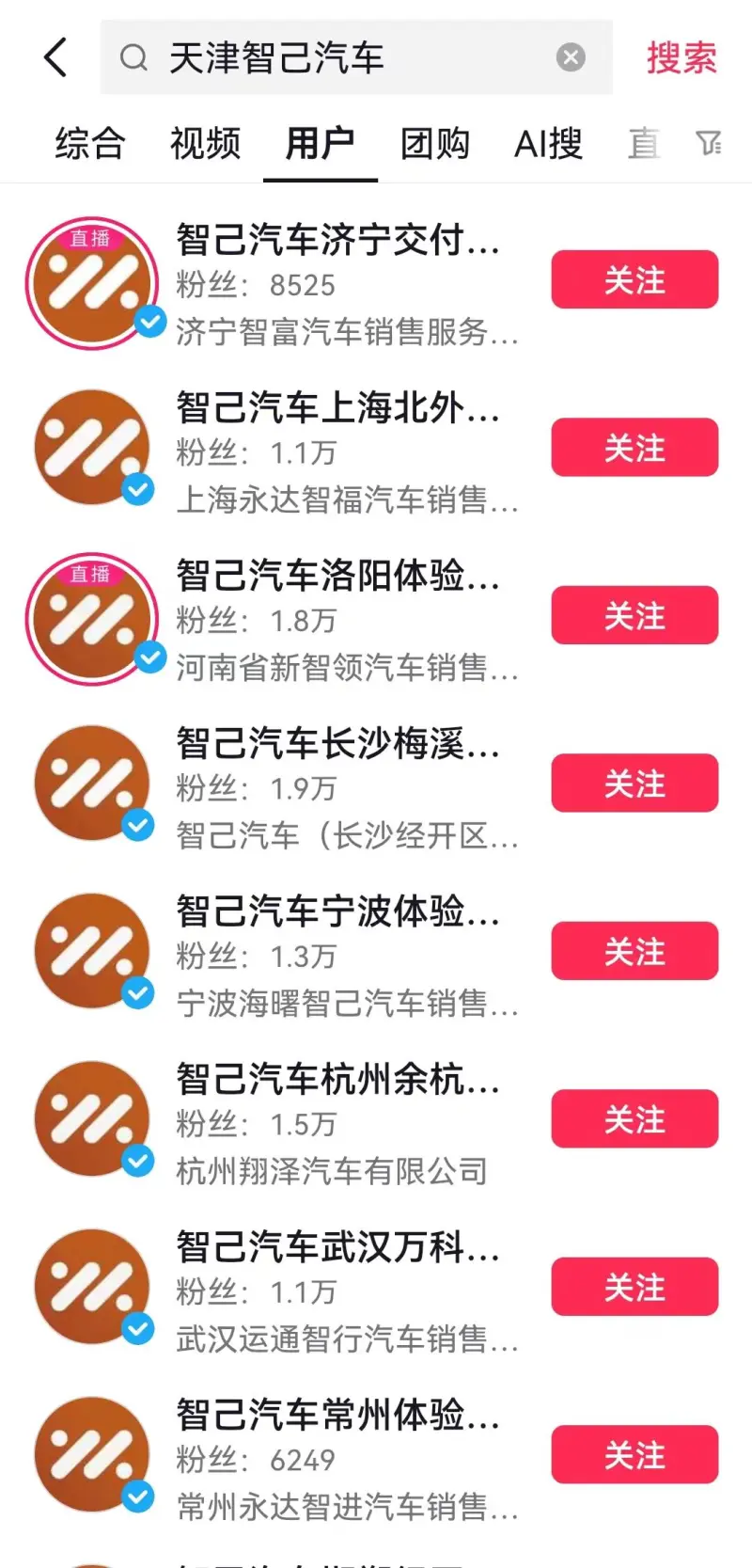Follow 智己汽车济宁交付 account
This screenshot has width=752, height=1568.
pos(634,279)
